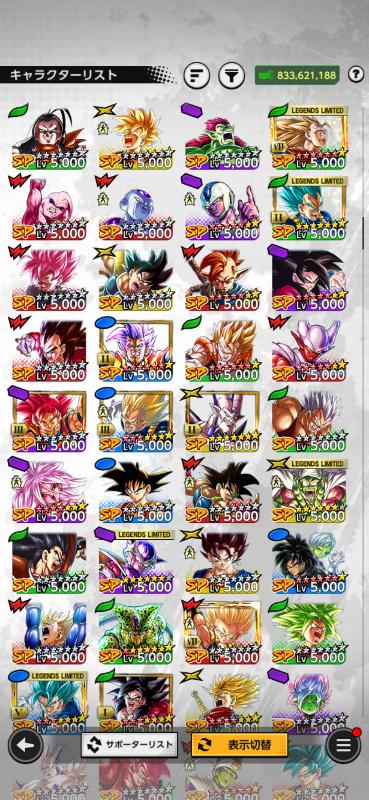This screenshot has width=369, height=800.
Task: Select the pink Kid Buu character tile
Action: (48, 207)
